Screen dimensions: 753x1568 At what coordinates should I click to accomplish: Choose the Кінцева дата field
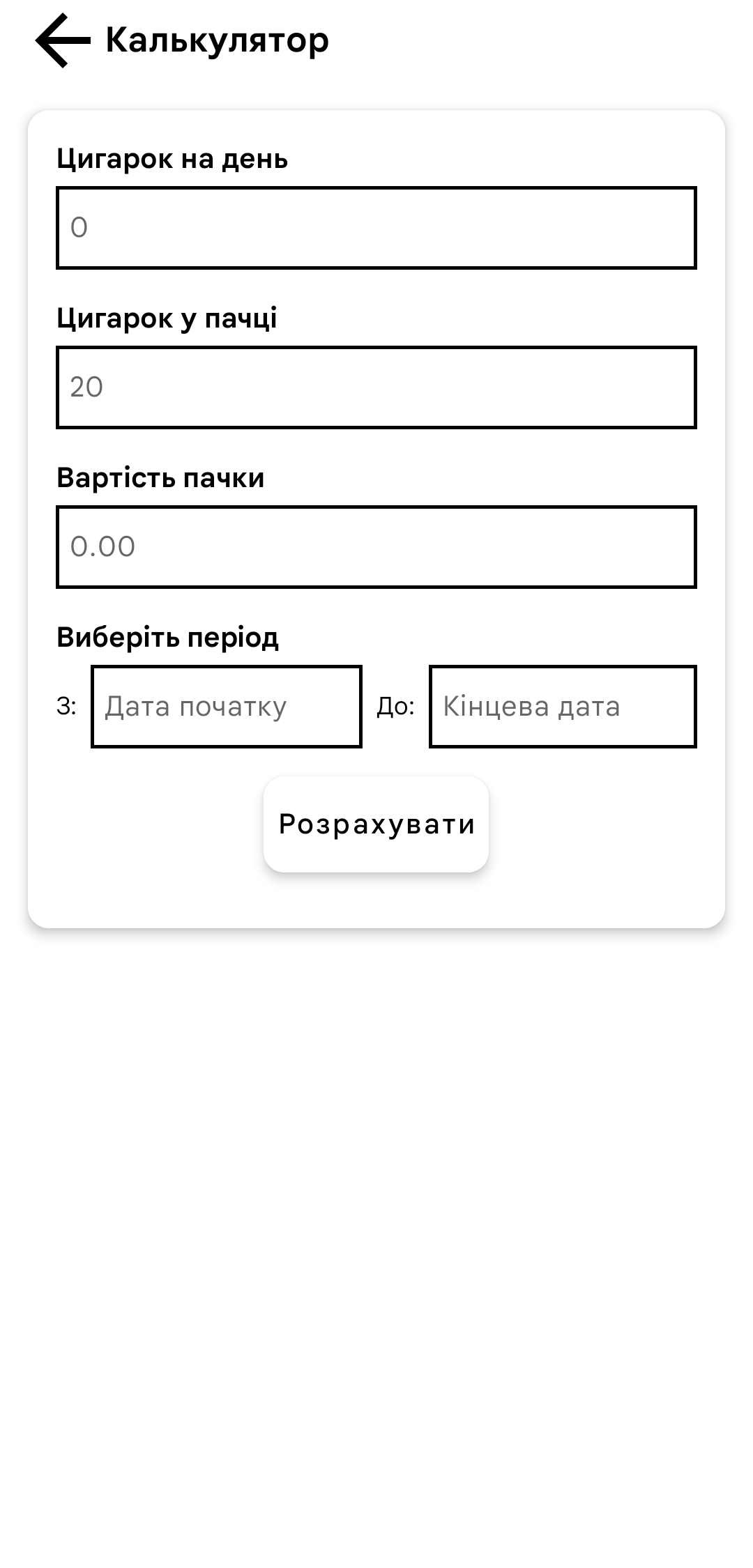pos(563,707)
